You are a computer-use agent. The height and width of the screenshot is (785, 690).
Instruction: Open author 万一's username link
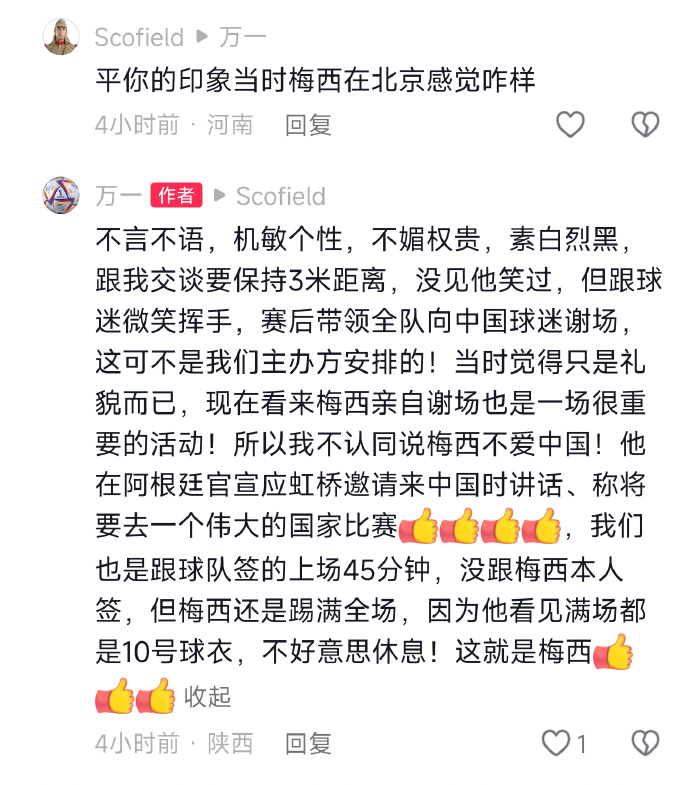(118, 195)
